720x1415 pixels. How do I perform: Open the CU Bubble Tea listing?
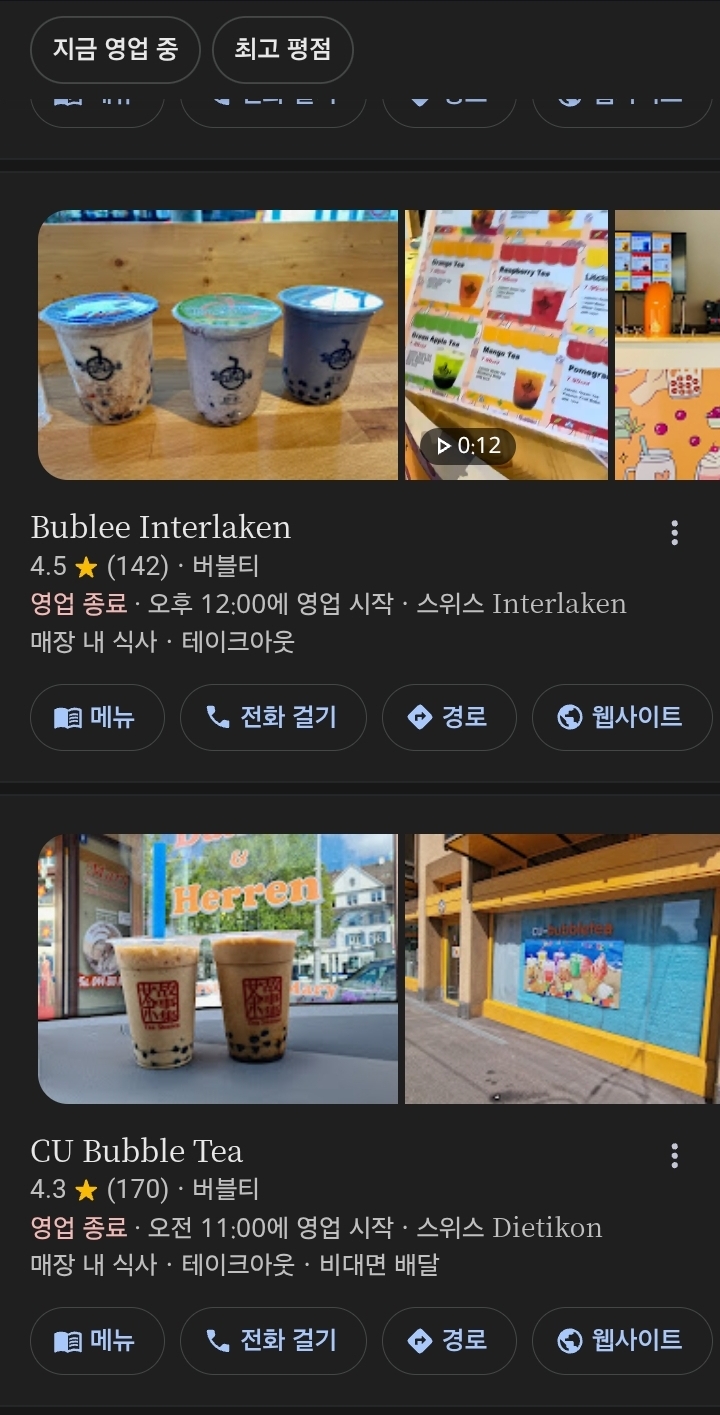[x=137, y=1151]
